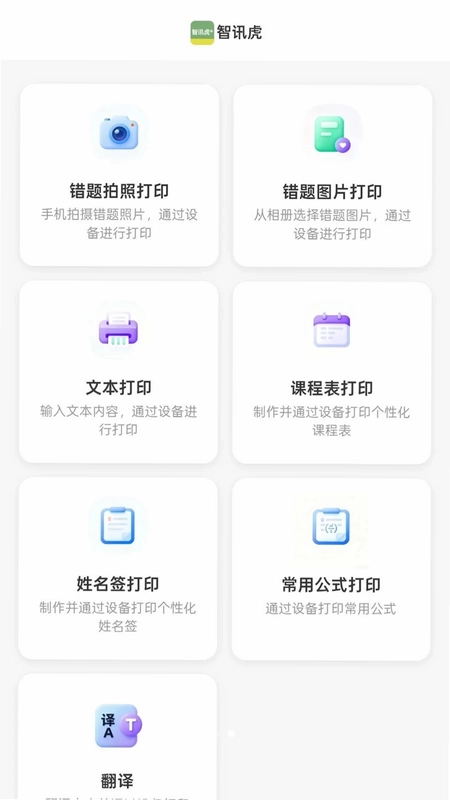Select the 文本打印 card
The height and width of the screenshot is (800, 450).
118,372
